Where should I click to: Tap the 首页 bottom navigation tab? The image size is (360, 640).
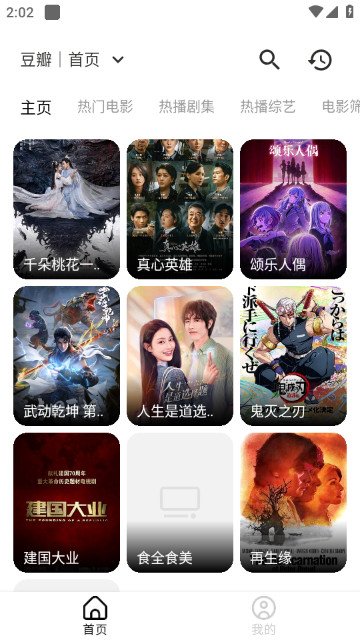point(95,616)
